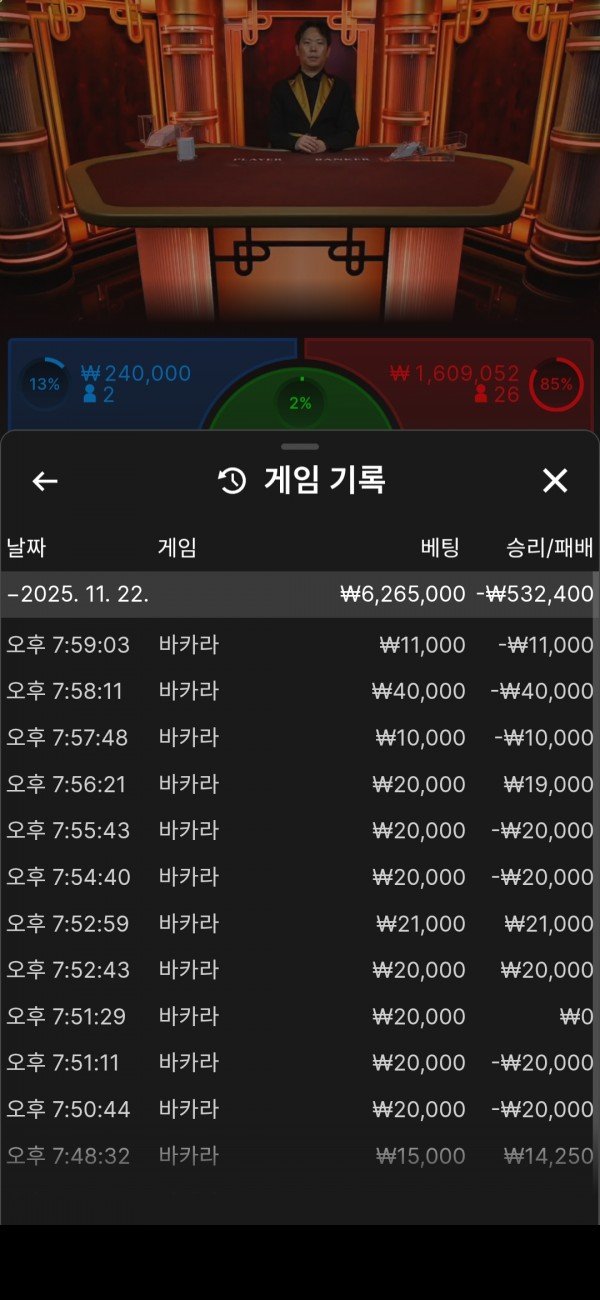View the 오후 7:52:59 round details
This screenshot has height=1300, width=600.
(x=300, y=924)
